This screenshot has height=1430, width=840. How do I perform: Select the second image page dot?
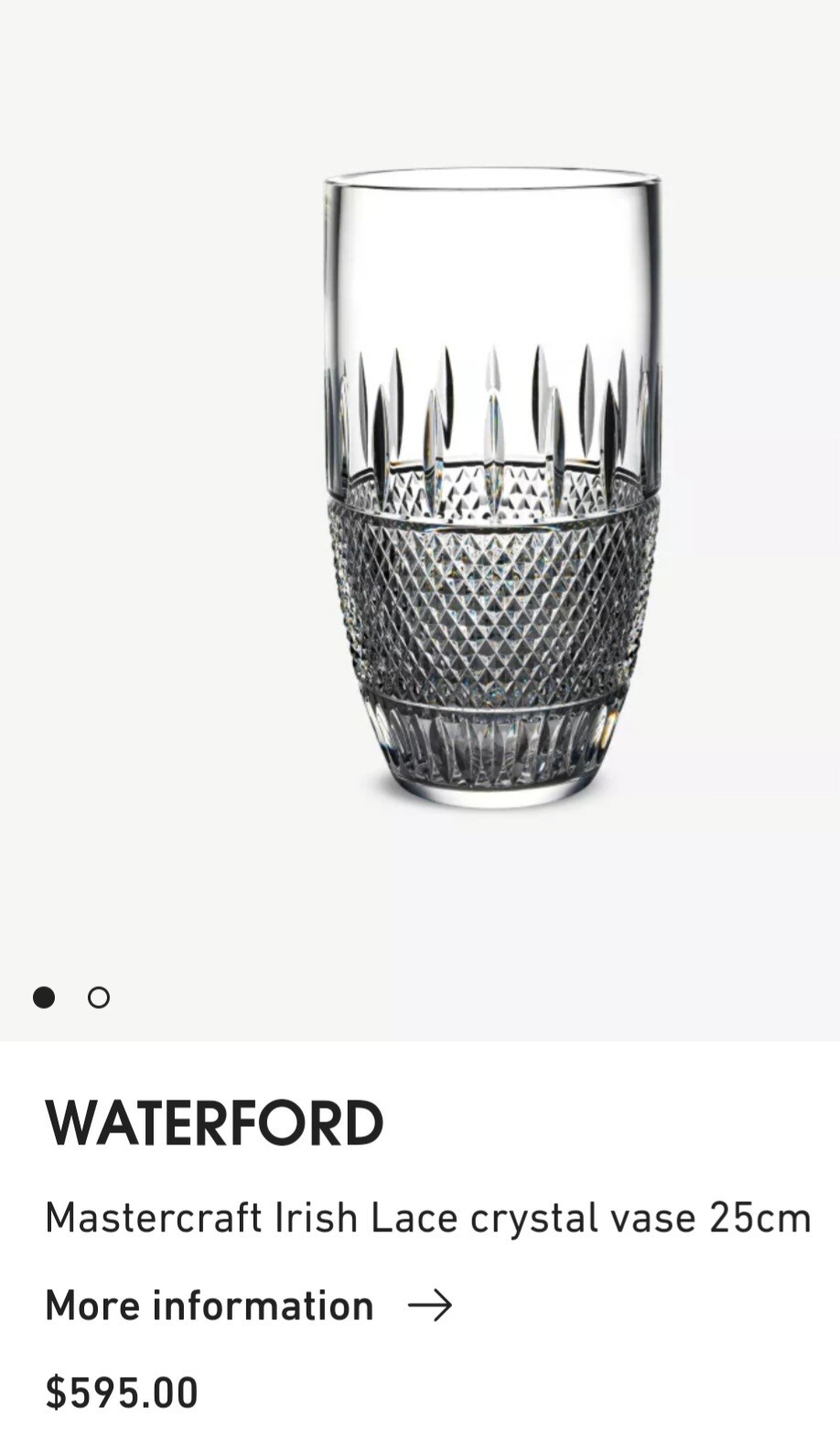(x=99, y=998)
